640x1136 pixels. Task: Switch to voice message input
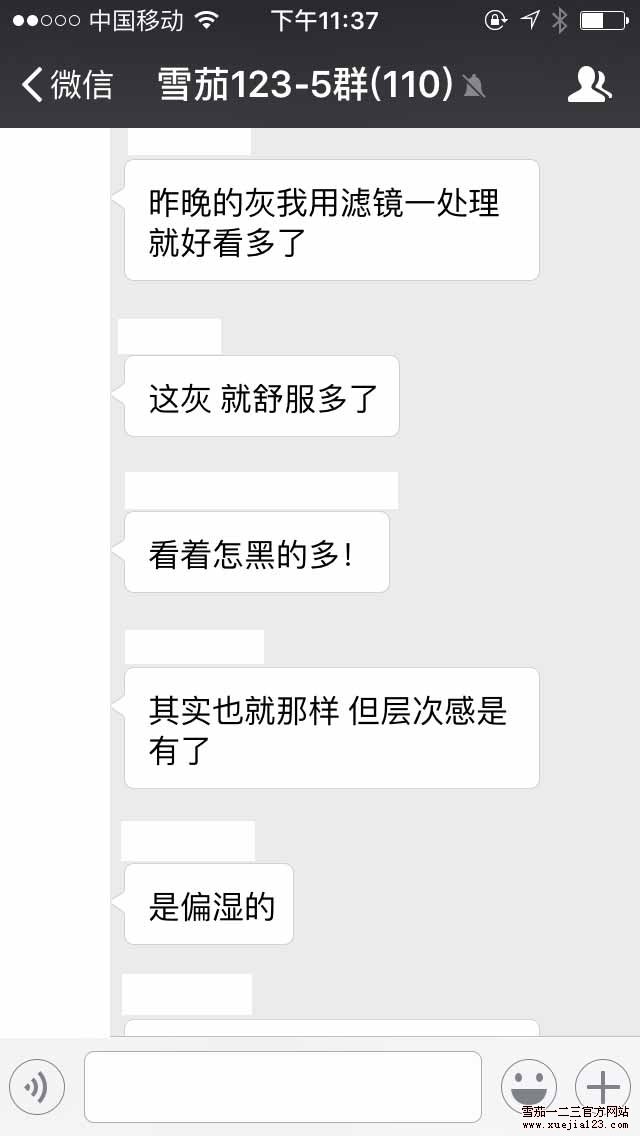coord(37,1087)
